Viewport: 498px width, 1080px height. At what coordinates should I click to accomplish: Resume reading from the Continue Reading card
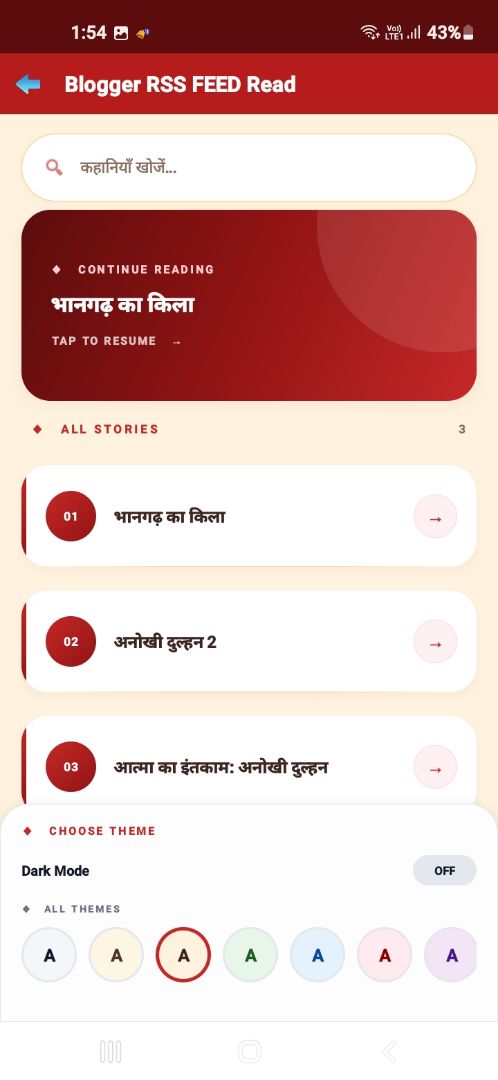tap(249, 305)
